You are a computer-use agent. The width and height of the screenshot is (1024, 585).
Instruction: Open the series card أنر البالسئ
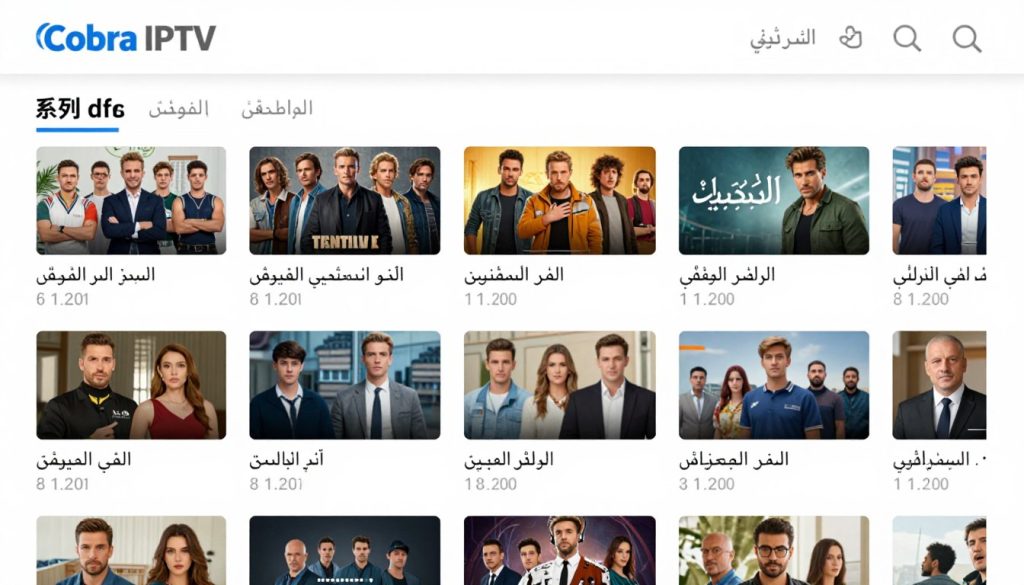[x=344, y=385]
